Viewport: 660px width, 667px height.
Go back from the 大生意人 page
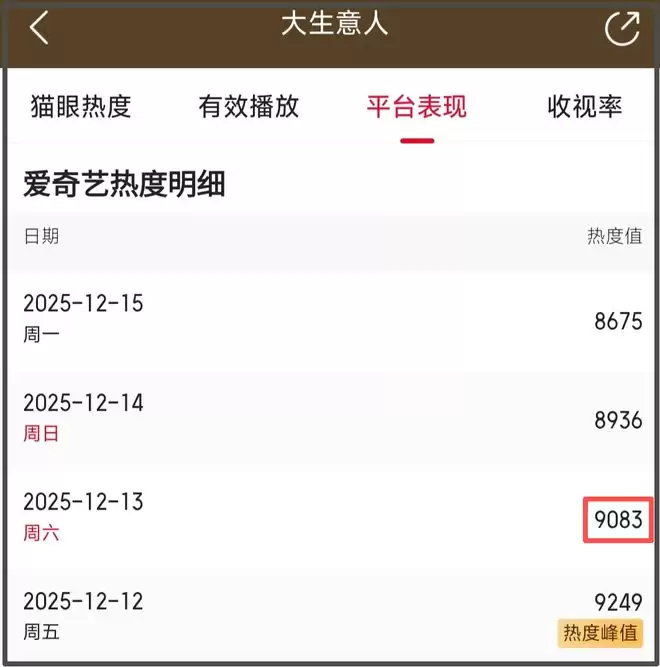tap(39, 28)
